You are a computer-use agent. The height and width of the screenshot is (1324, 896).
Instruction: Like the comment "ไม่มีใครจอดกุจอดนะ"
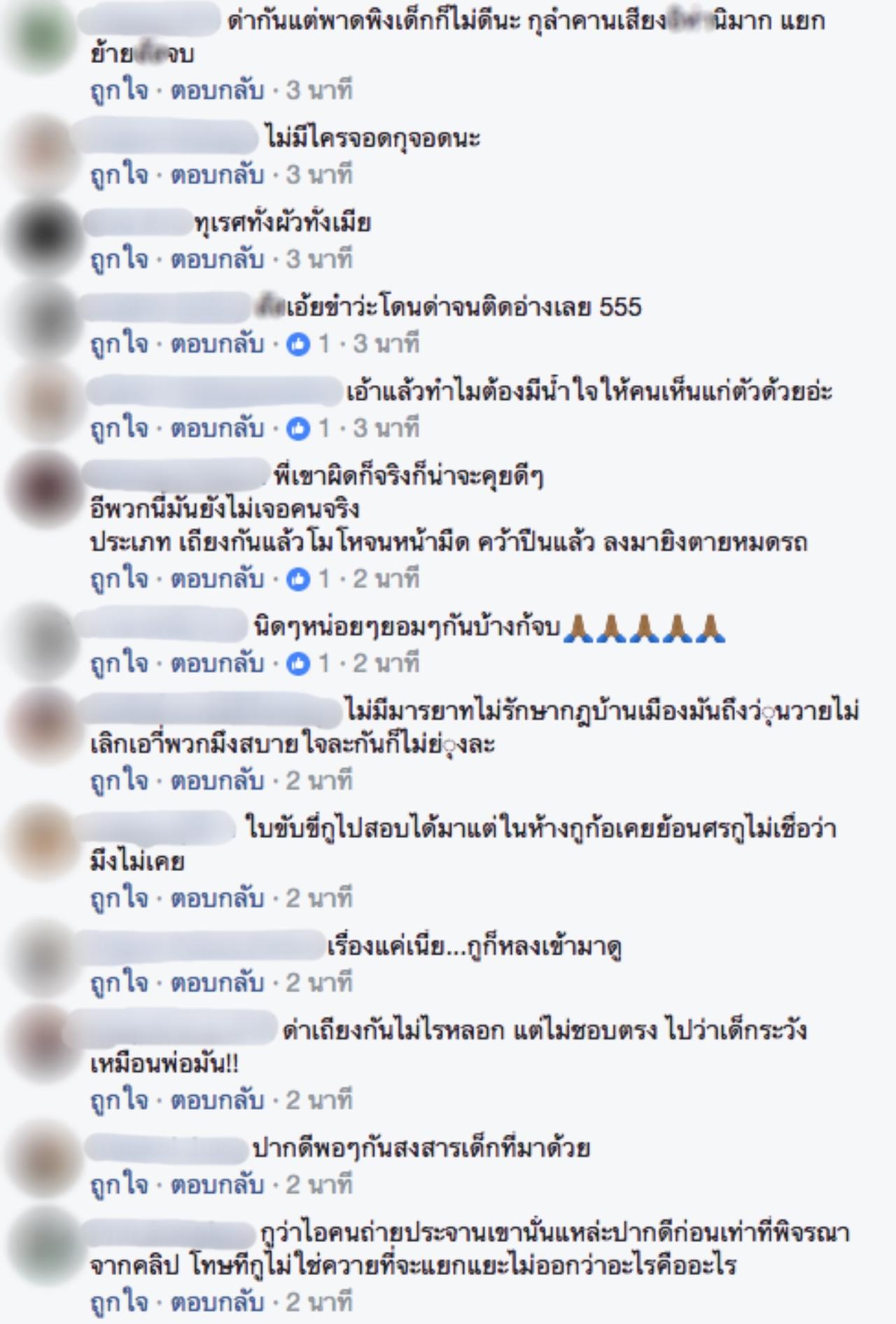tap(119, 175)
